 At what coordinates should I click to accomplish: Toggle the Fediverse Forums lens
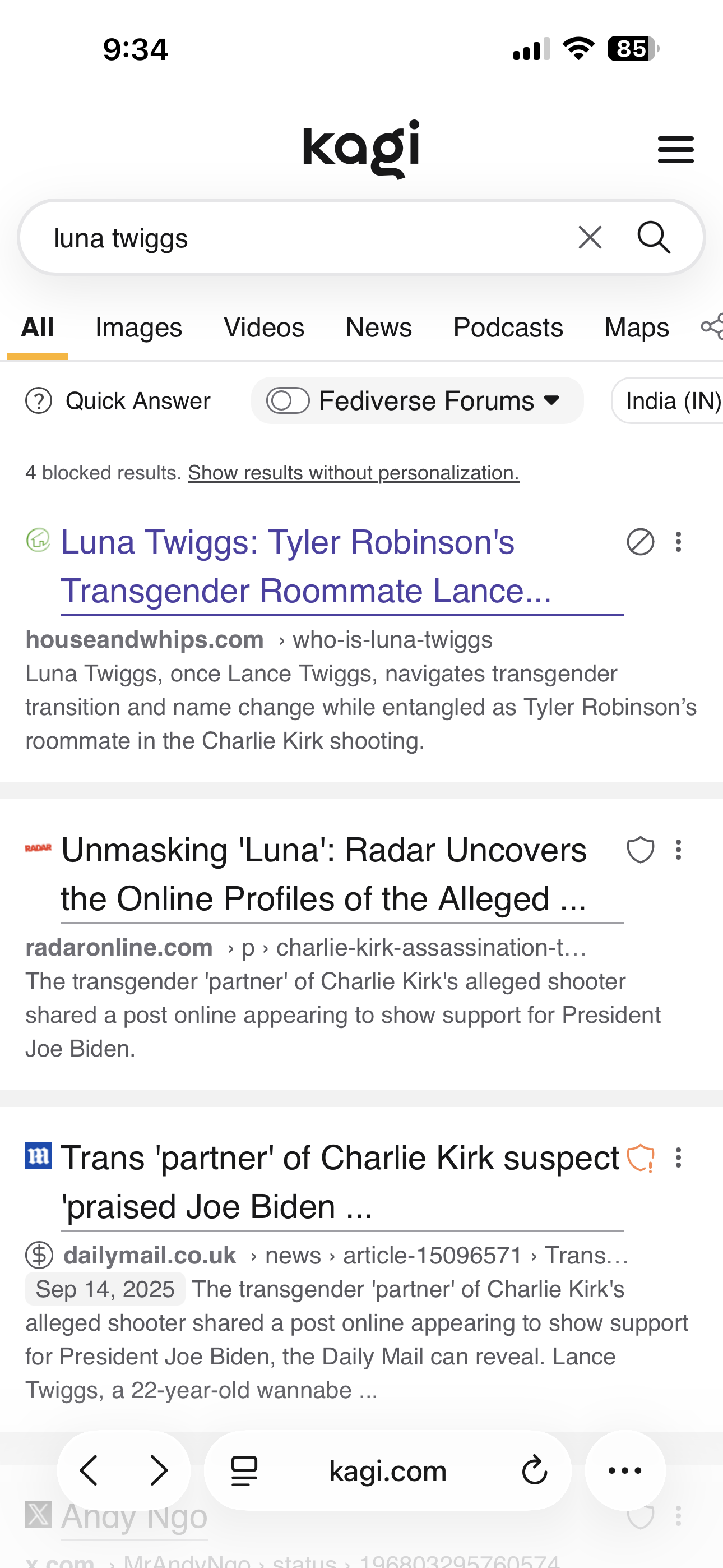(288, 400)
